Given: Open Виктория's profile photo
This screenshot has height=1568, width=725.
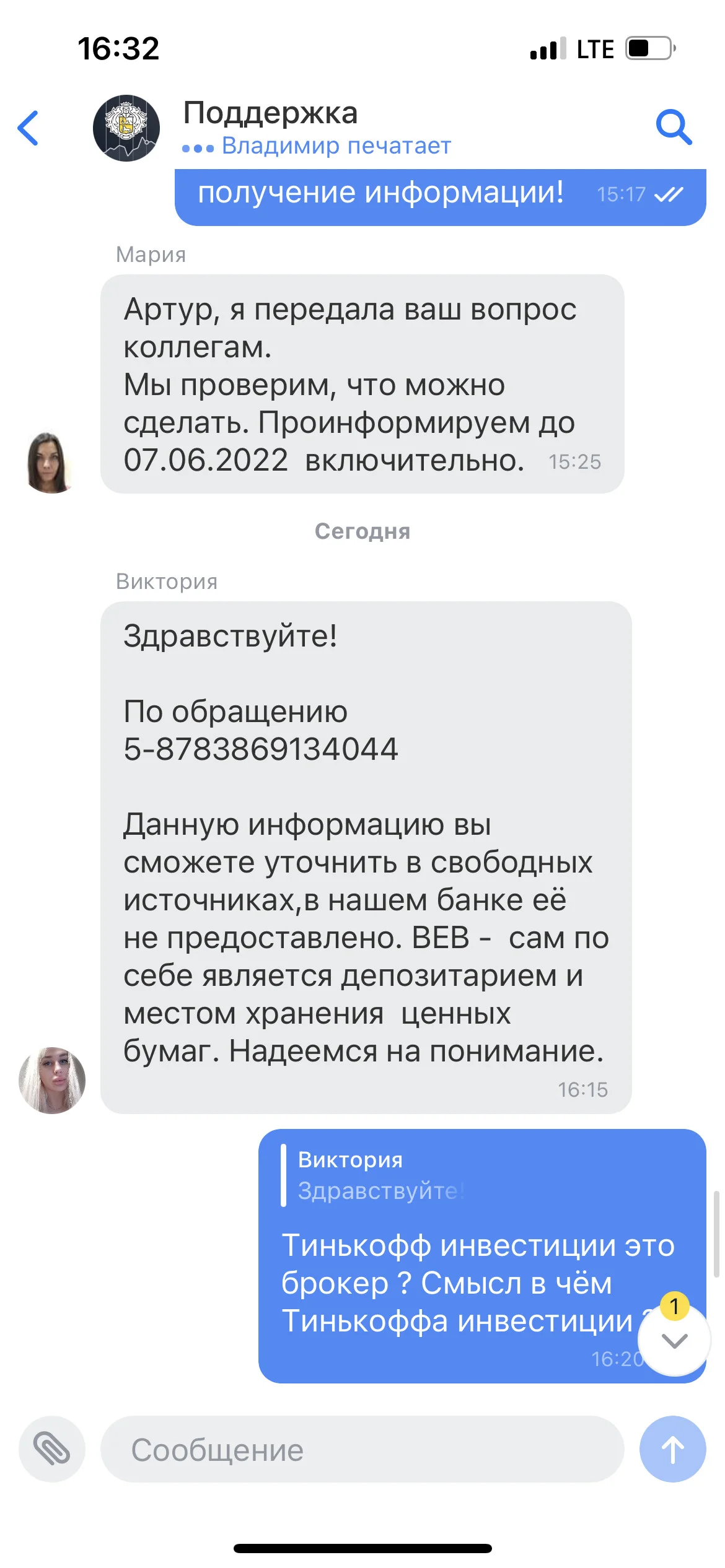Looking at the screenshot, I should 52,1080.
